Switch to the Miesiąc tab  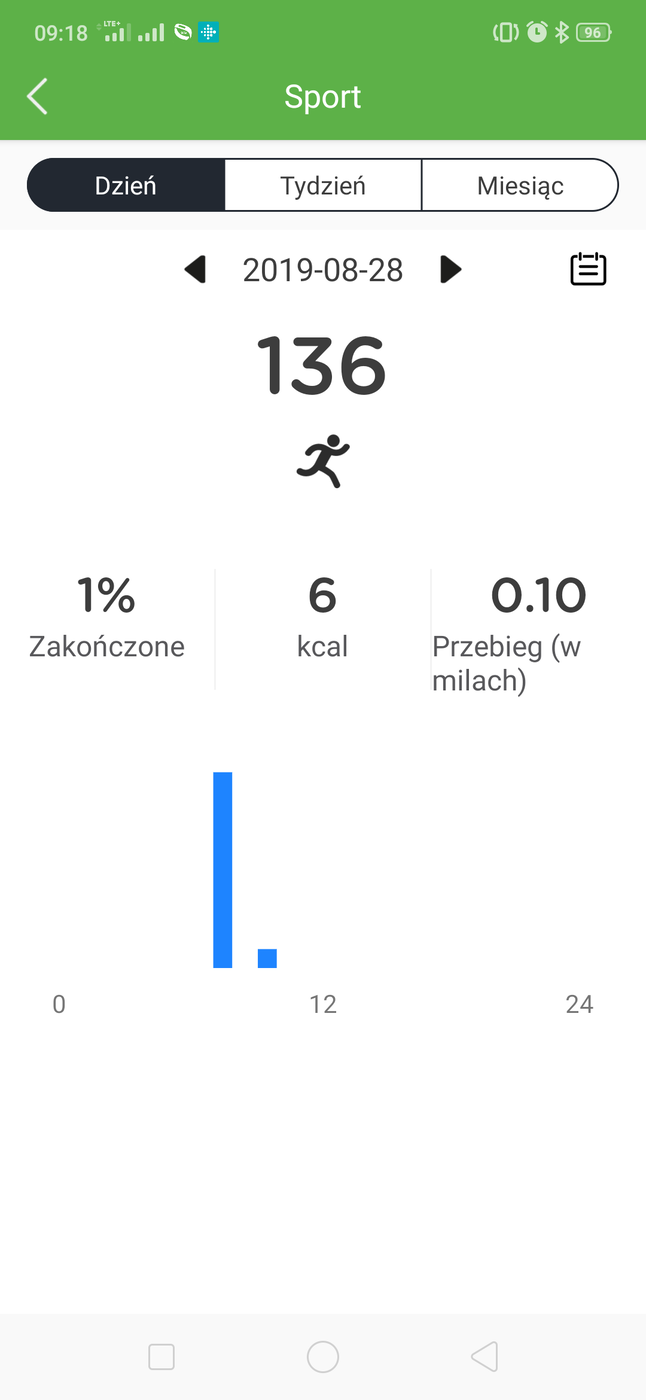[x=520, y=185]
